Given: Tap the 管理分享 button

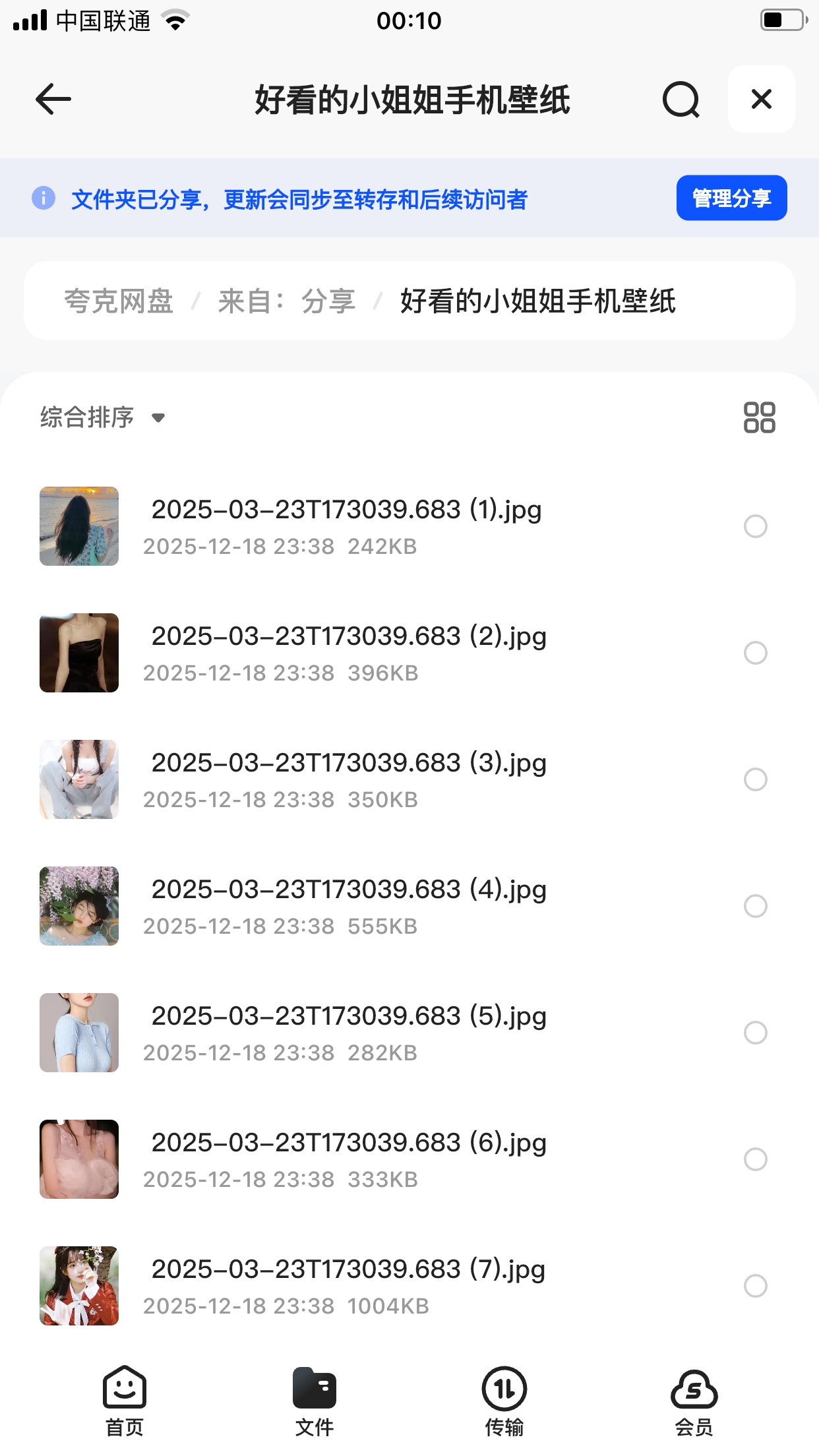Looking at the screenshot, I should coord(731,198).
